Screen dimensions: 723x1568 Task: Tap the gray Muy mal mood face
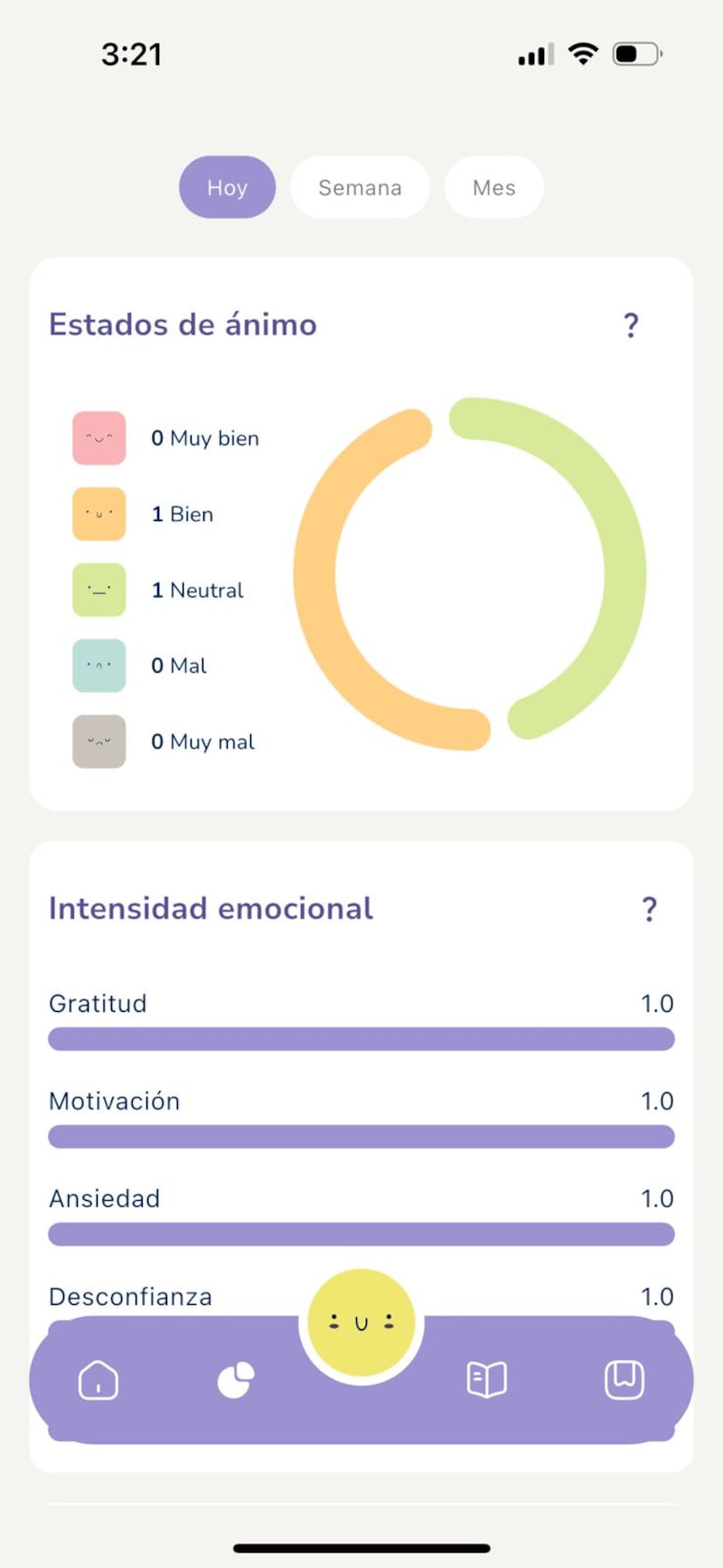[99, 741]
